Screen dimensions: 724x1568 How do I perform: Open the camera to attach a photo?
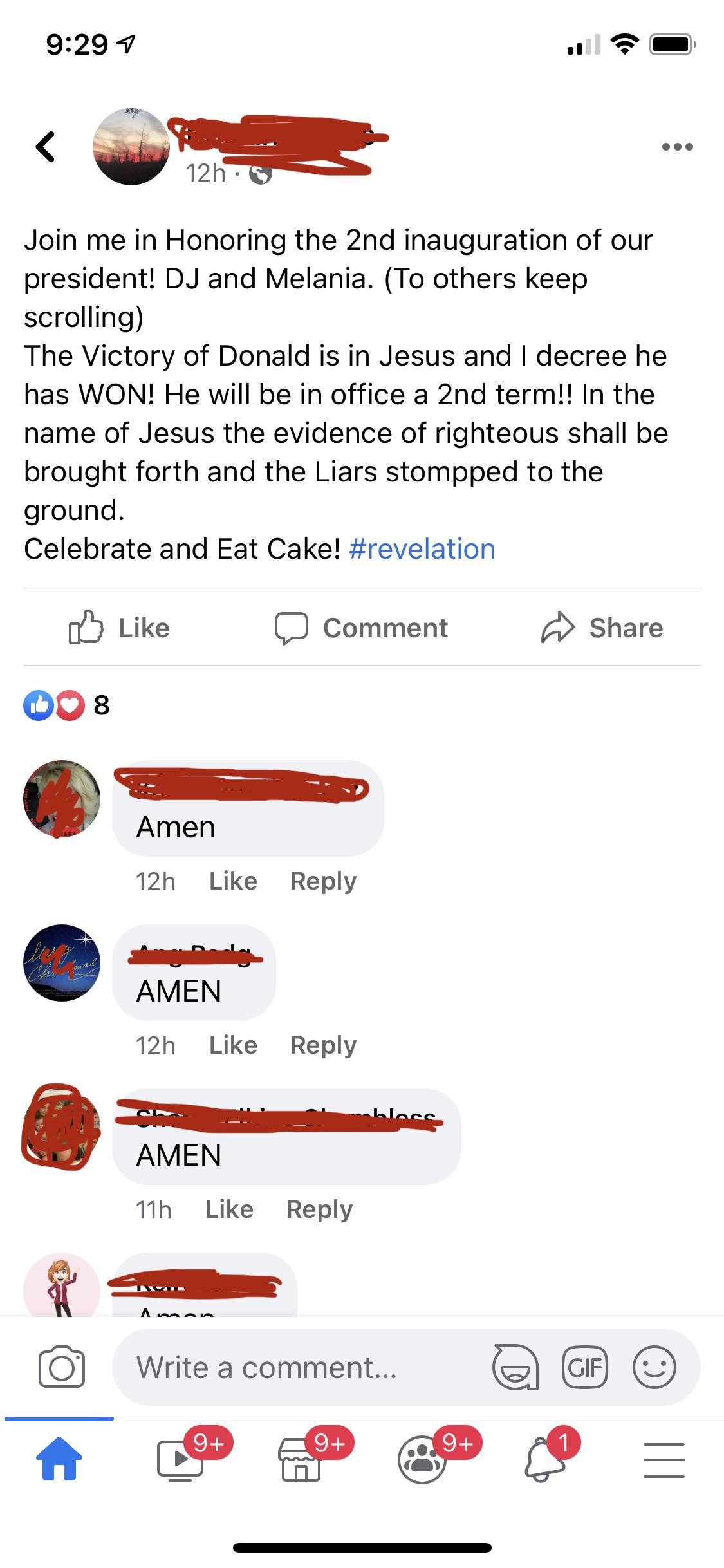pos(62,1367)
